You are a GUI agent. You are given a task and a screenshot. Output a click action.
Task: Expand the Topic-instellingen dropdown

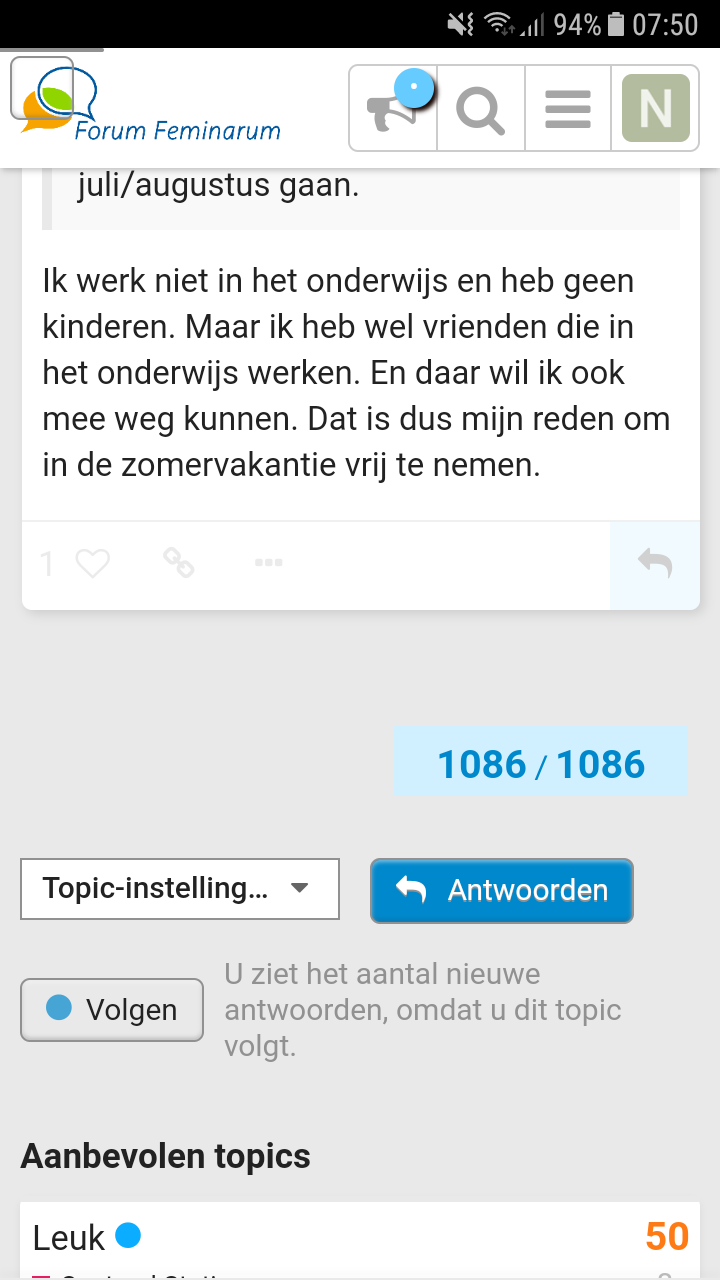[180, 889]
